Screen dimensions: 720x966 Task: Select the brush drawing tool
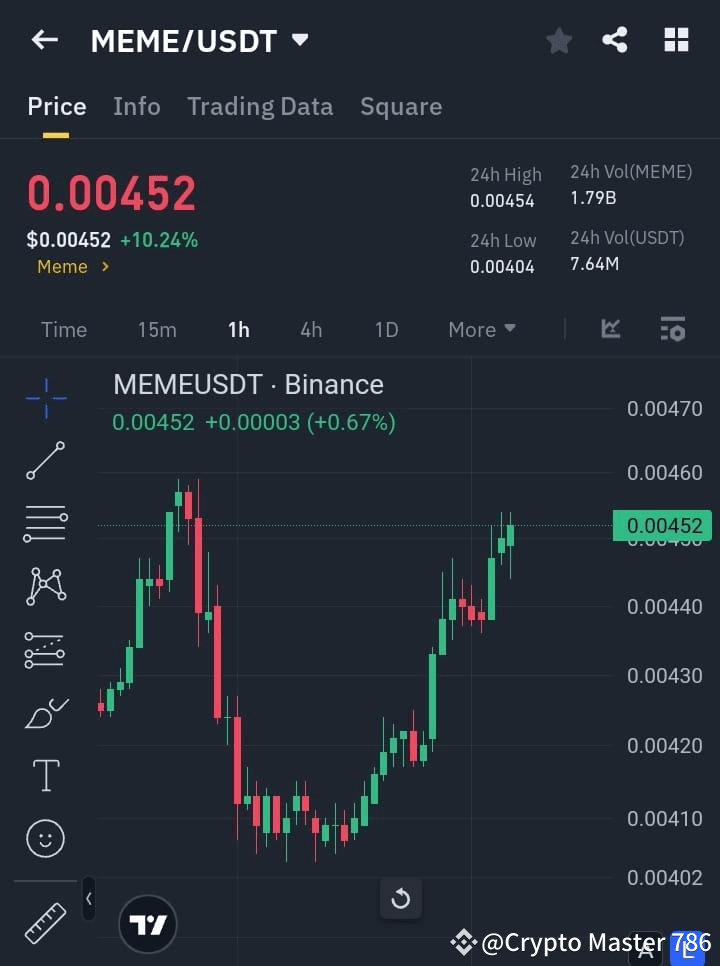click(45, 712)
